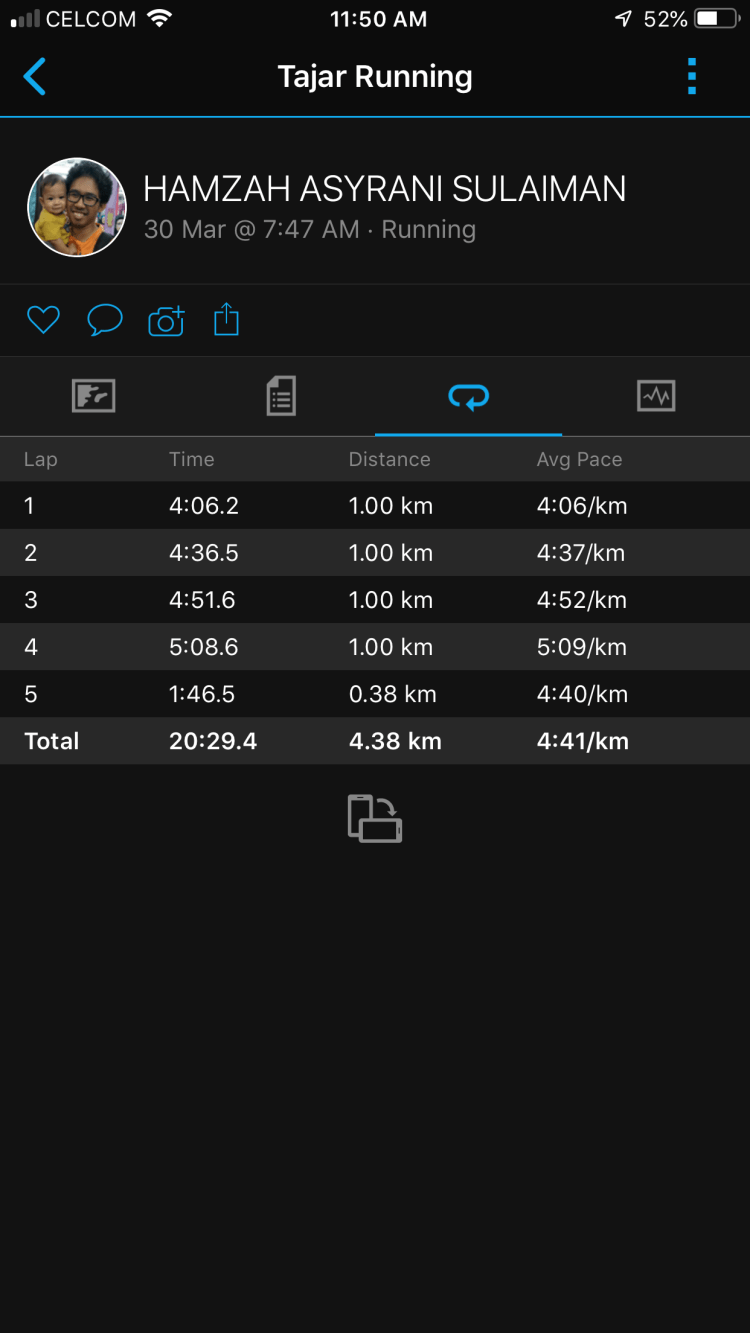Open Hamzah Asyrani Sulaiman's profile photo
This screenshot has height=1333, width=750.
click(x=77, y=207)
